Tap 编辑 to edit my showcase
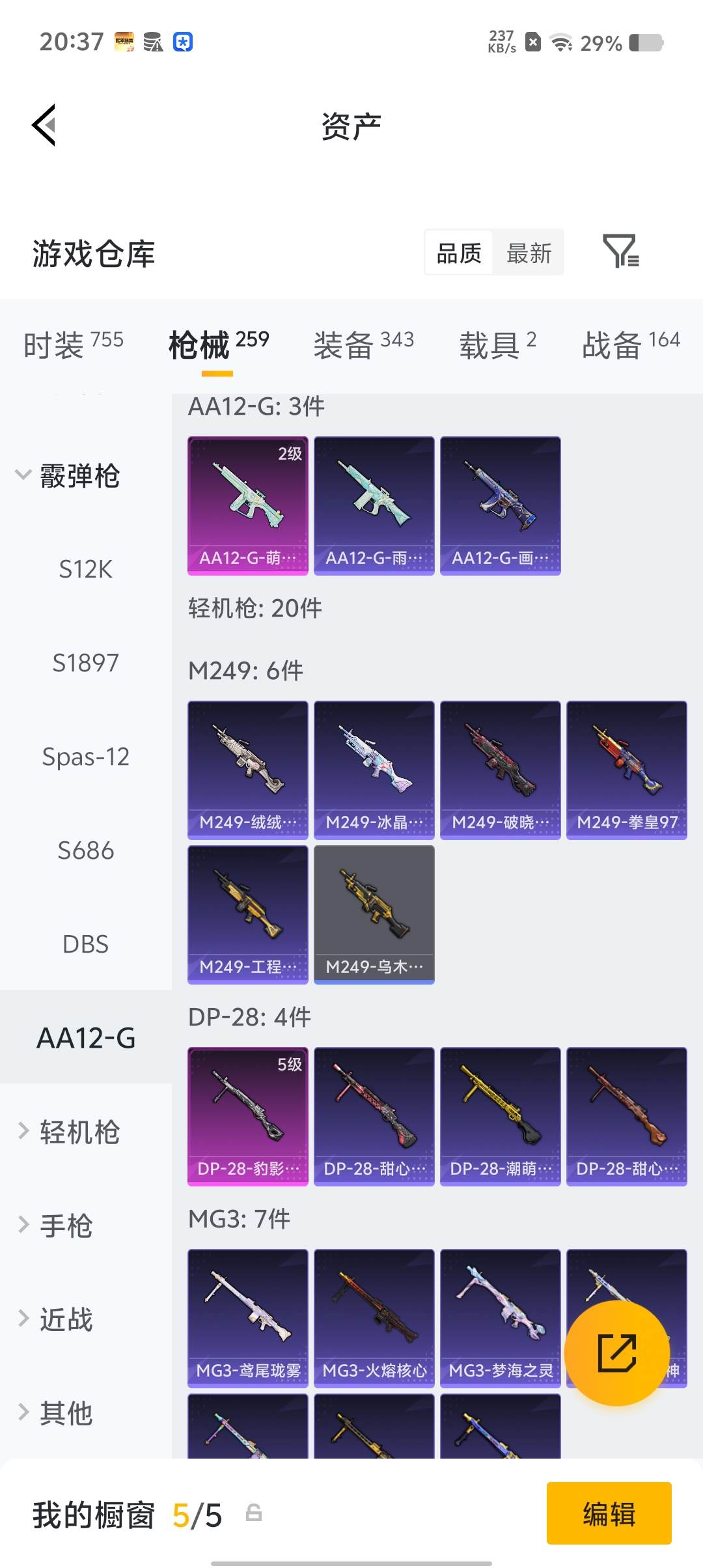 pos(609,1513)
